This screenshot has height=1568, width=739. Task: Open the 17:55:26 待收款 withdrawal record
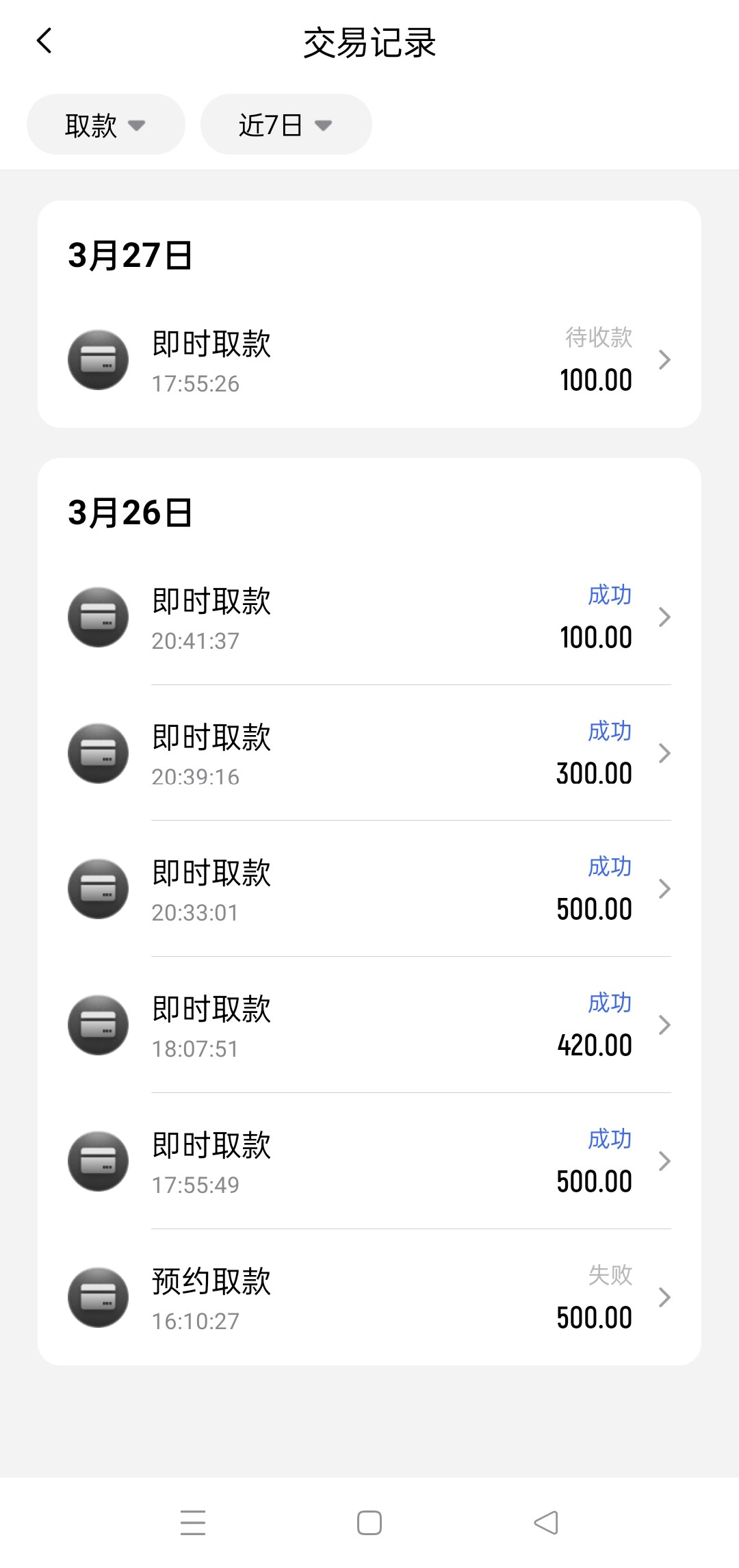click(x=369, y=360)
